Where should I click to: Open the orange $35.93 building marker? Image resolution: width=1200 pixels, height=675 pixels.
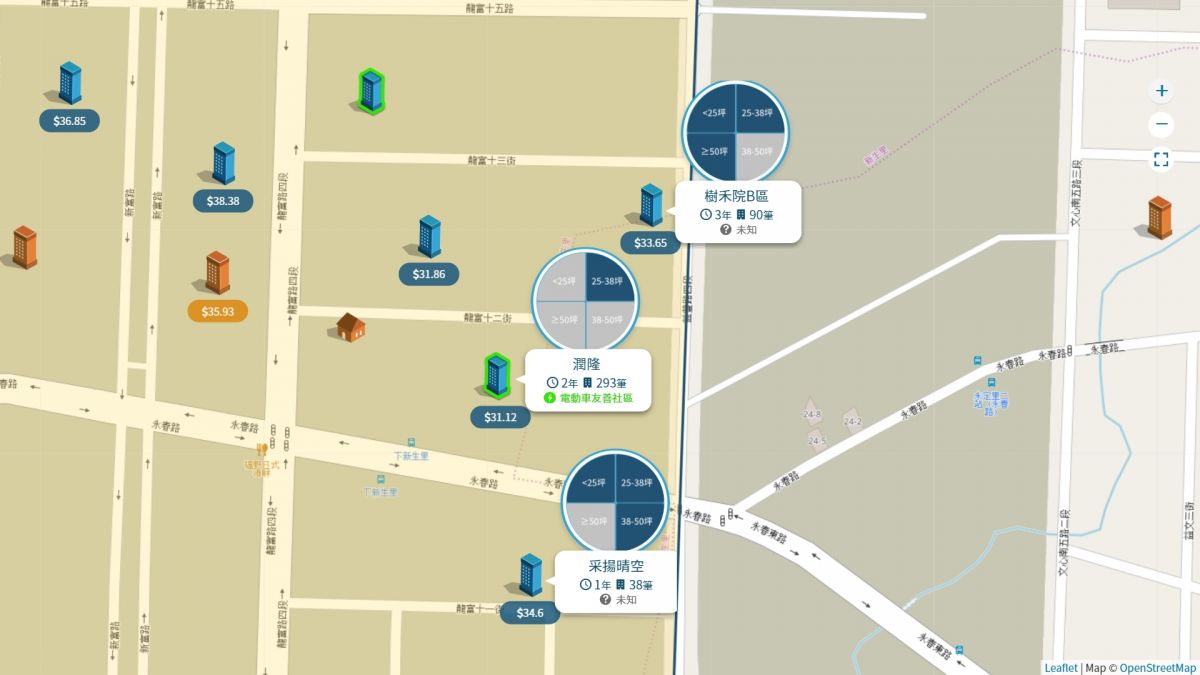coord(217,274)
